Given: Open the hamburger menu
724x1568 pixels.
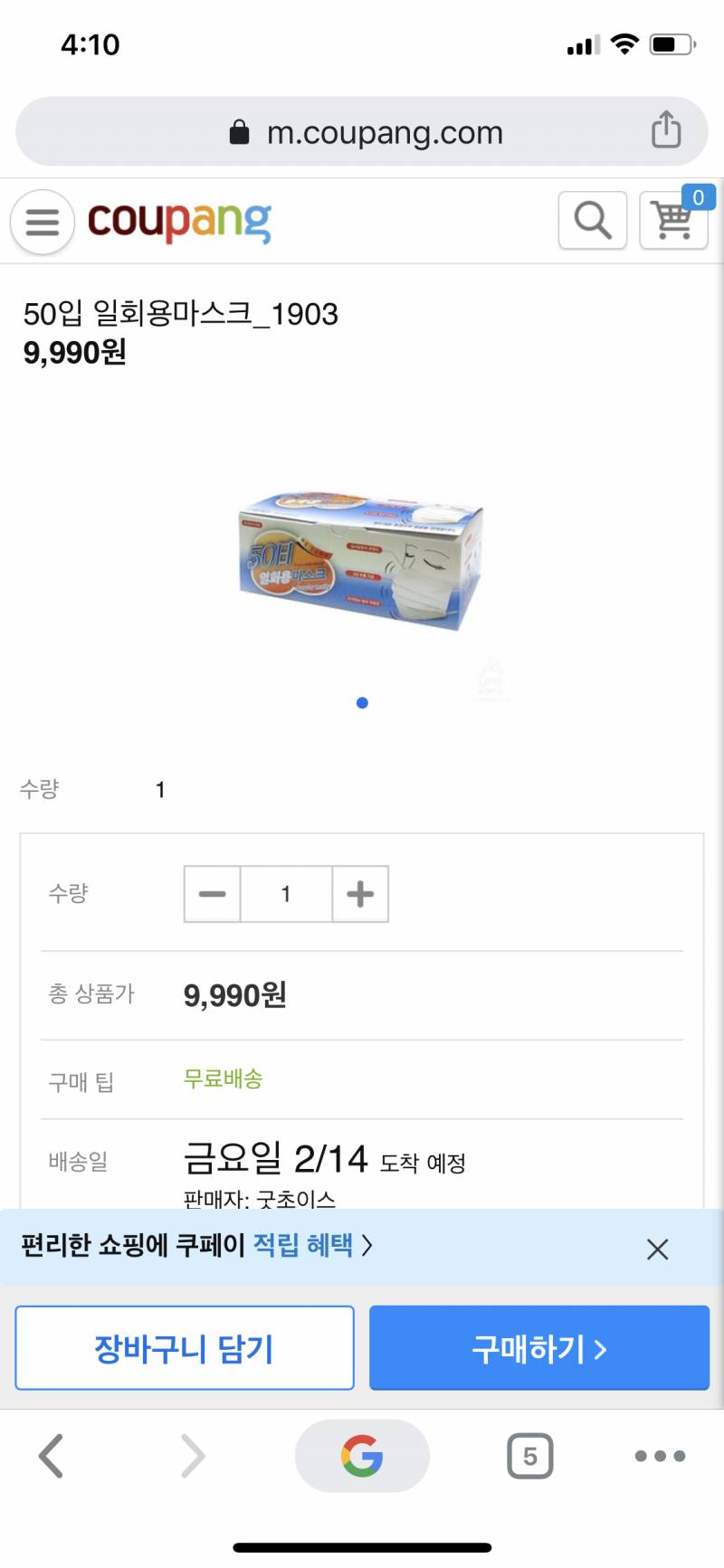Looking at the screenshot, I should 41,222.
